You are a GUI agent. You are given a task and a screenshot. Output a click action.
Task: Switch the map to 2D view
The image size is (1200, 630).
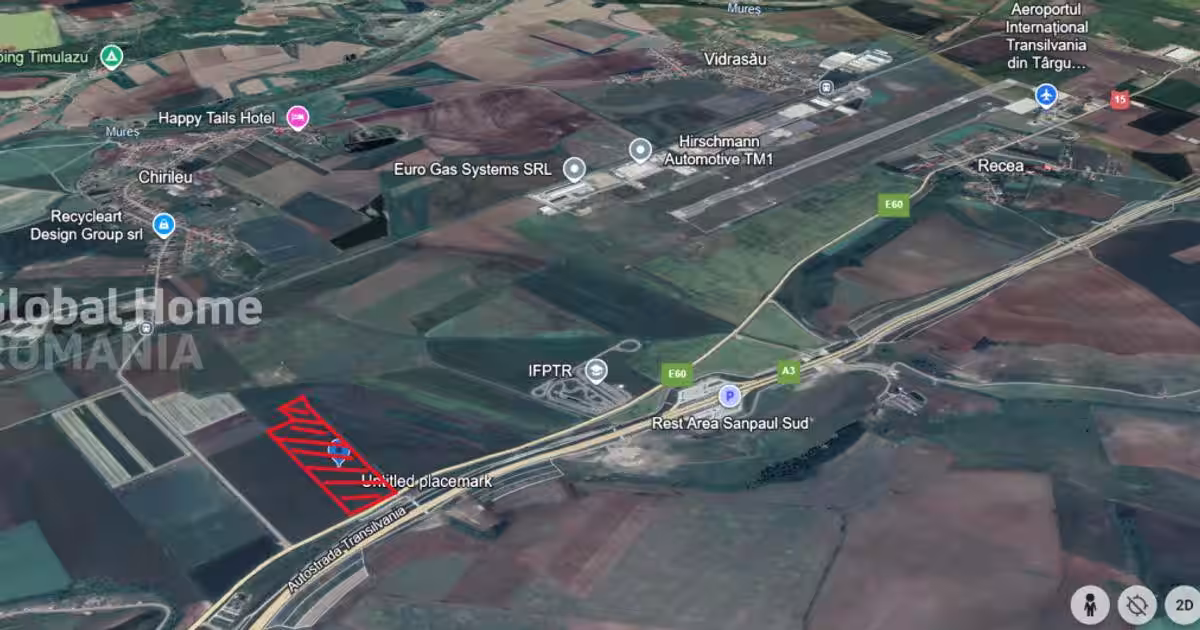pyautogui.click(x=1183, y=605)
